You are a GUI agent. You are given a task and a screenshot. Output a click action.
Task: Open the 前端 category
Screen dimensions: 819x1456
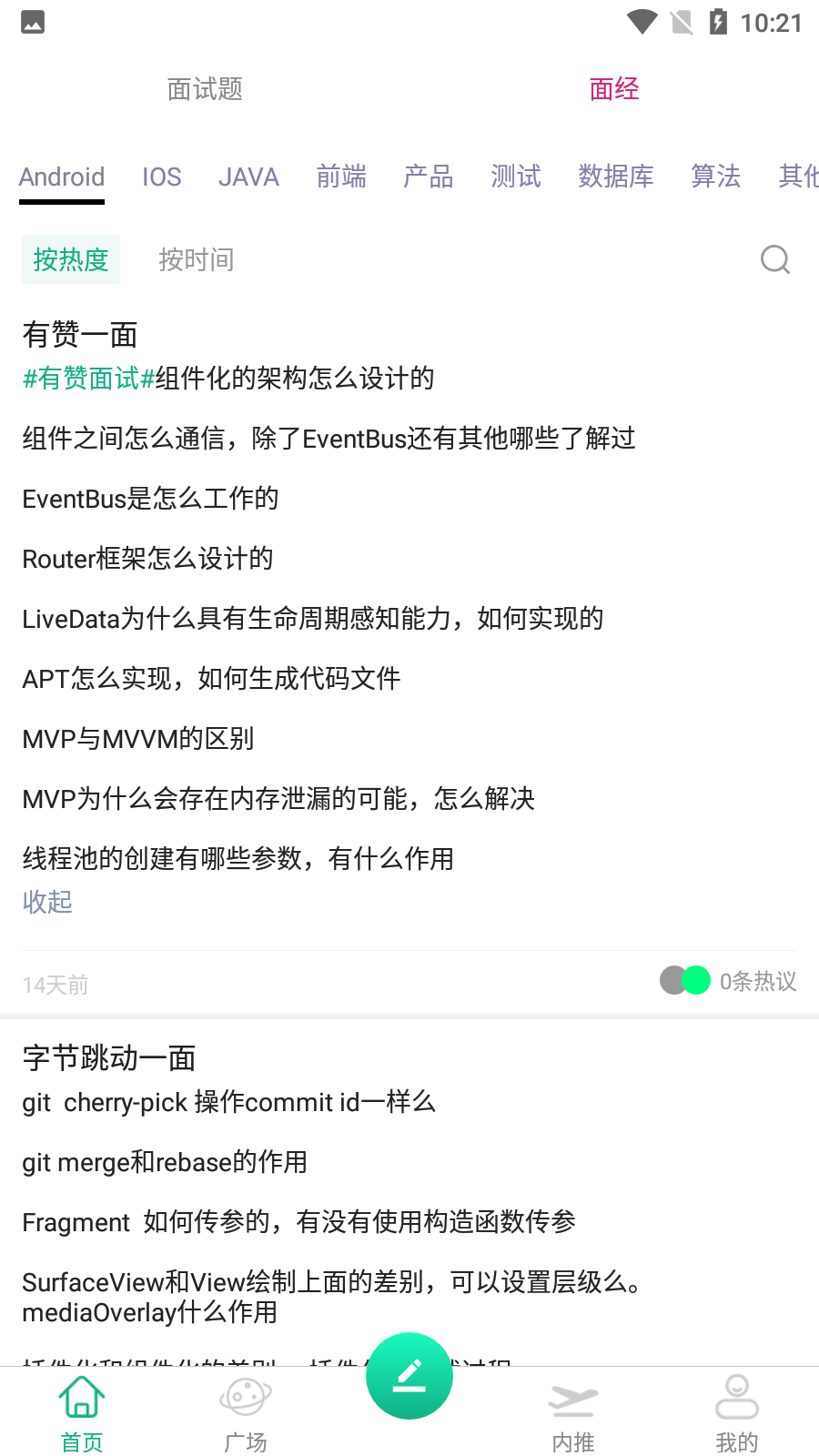click(x=341, y=177)
